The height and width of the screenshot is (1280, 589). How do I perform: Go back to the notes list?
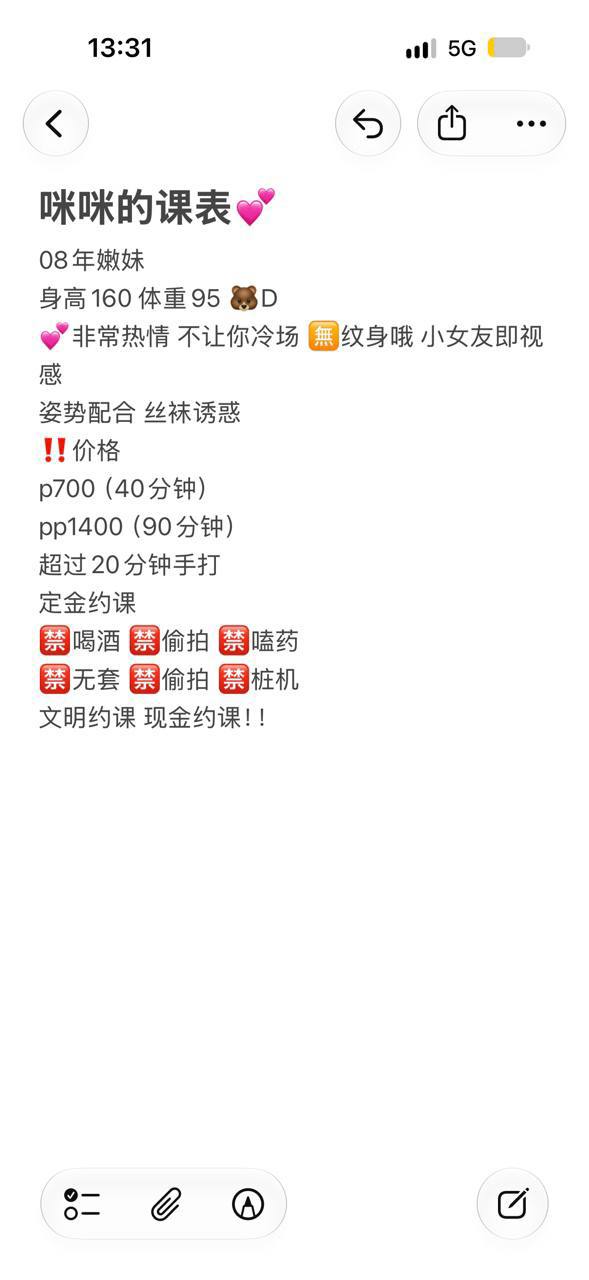coord(55,124)
